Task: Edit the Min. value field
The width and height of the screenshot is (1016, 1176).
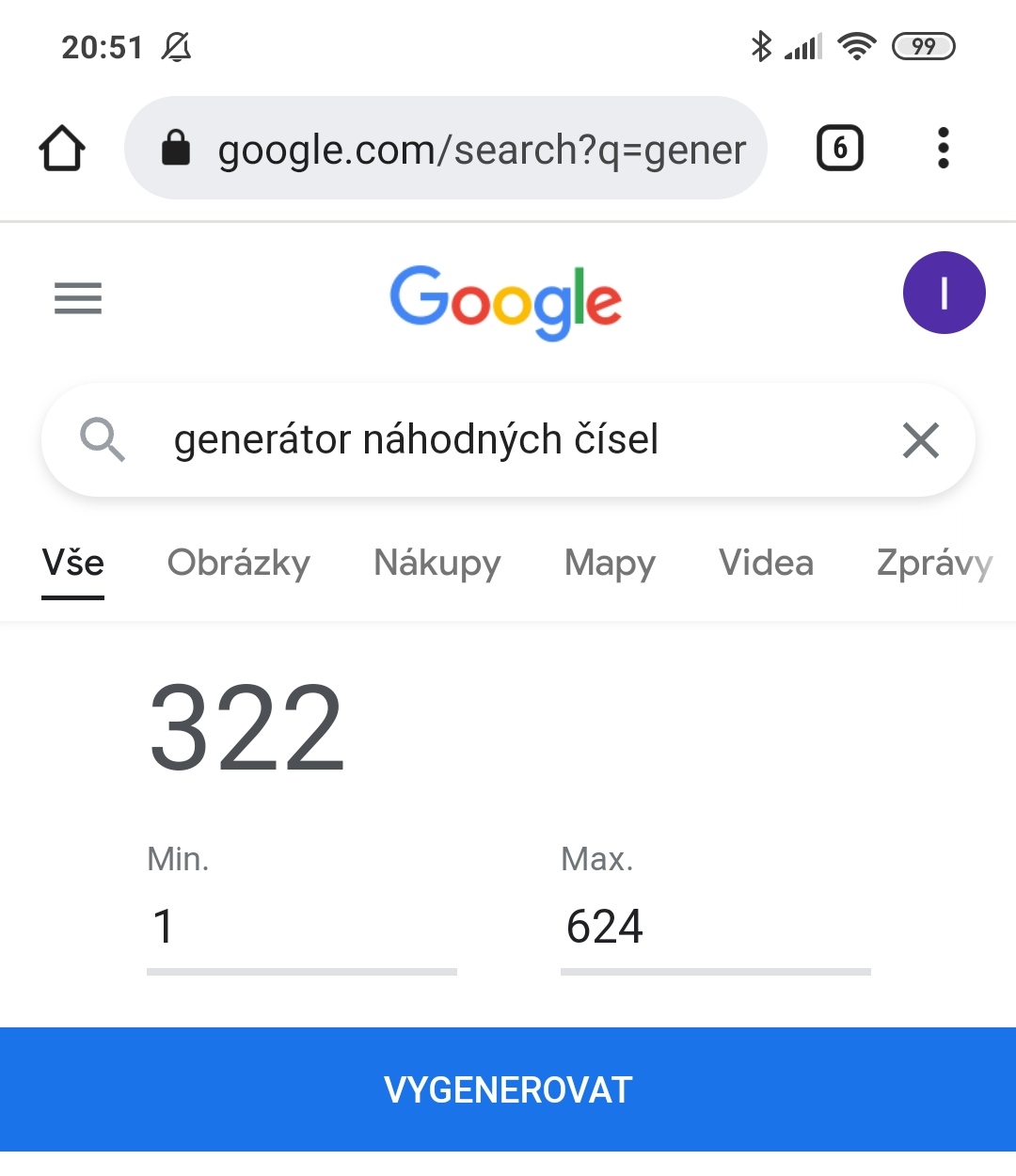Action: pos(301,927)
